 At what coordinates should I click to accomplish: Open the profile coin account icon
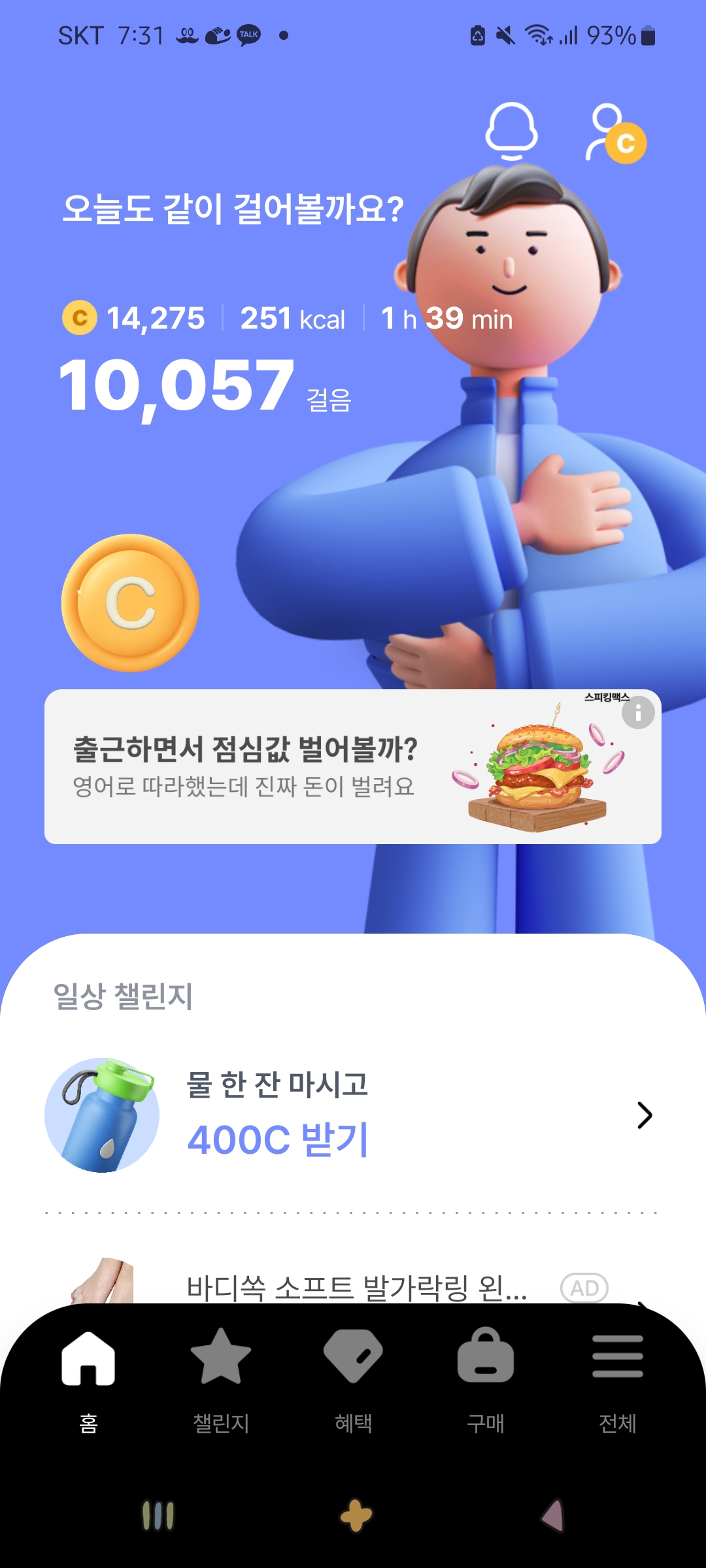click(x=615, y=134)
